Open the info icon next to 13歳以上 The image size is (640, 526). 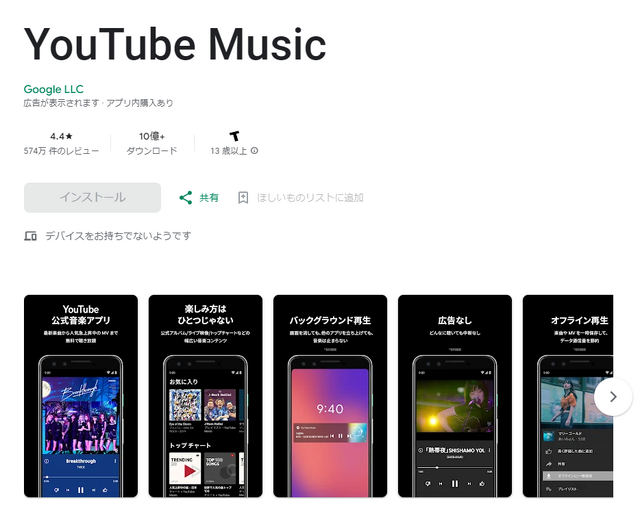coord(254,151)
